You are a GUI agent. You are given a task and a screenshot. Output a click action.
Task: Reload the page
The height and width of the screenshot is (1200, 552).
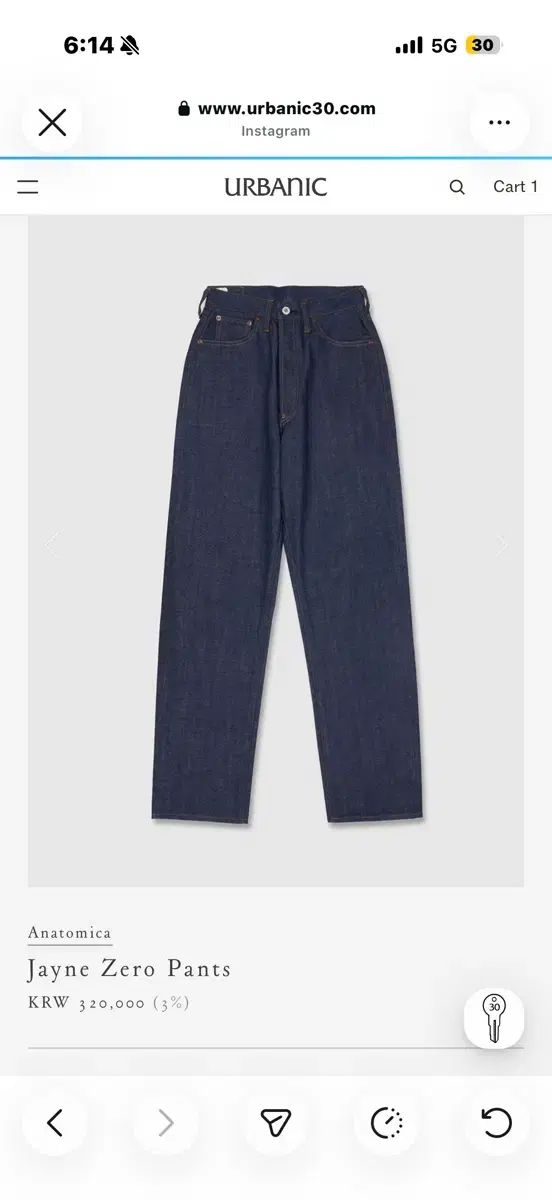coord(497,1124)
